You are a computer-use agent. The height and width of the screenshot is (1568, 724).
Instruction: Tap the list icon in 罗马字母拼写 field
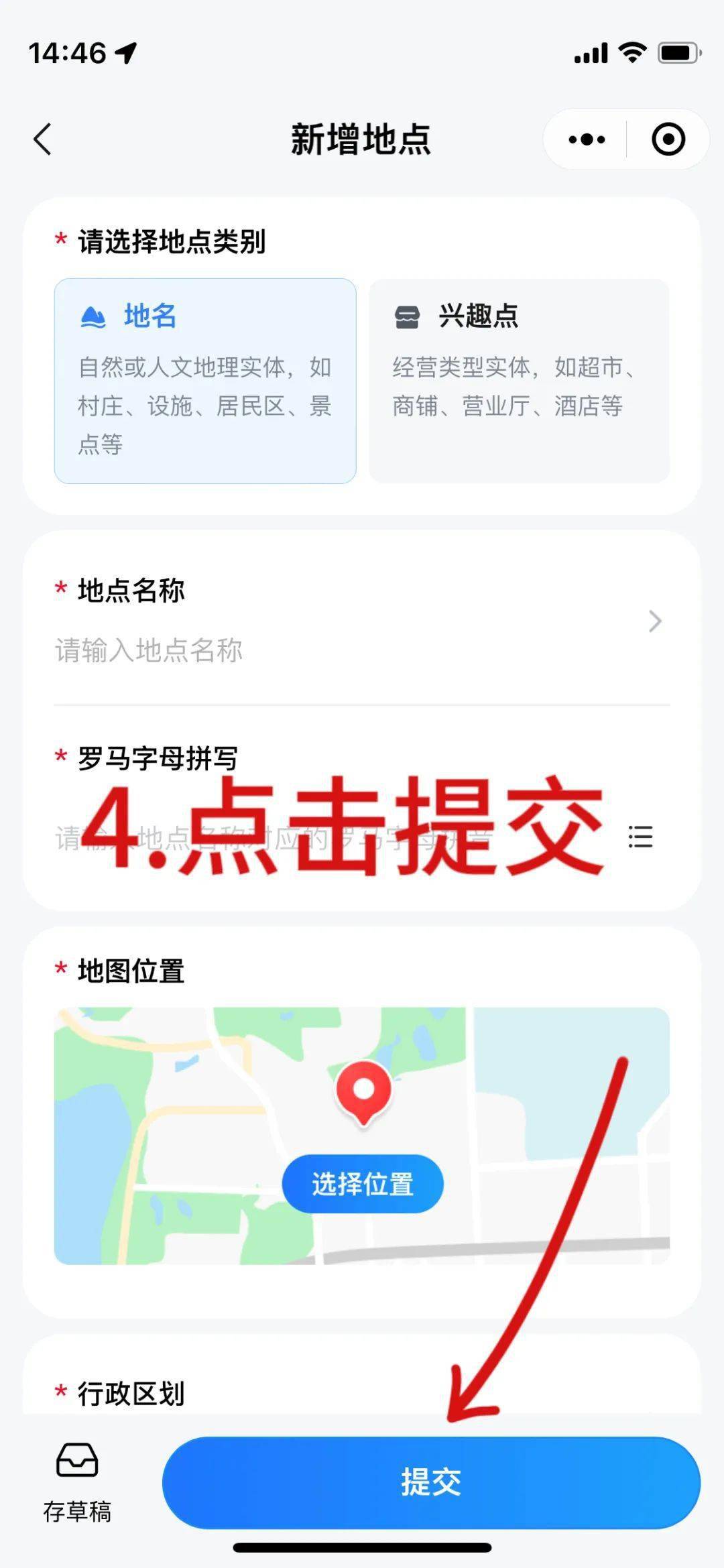[x=640, y=836]
